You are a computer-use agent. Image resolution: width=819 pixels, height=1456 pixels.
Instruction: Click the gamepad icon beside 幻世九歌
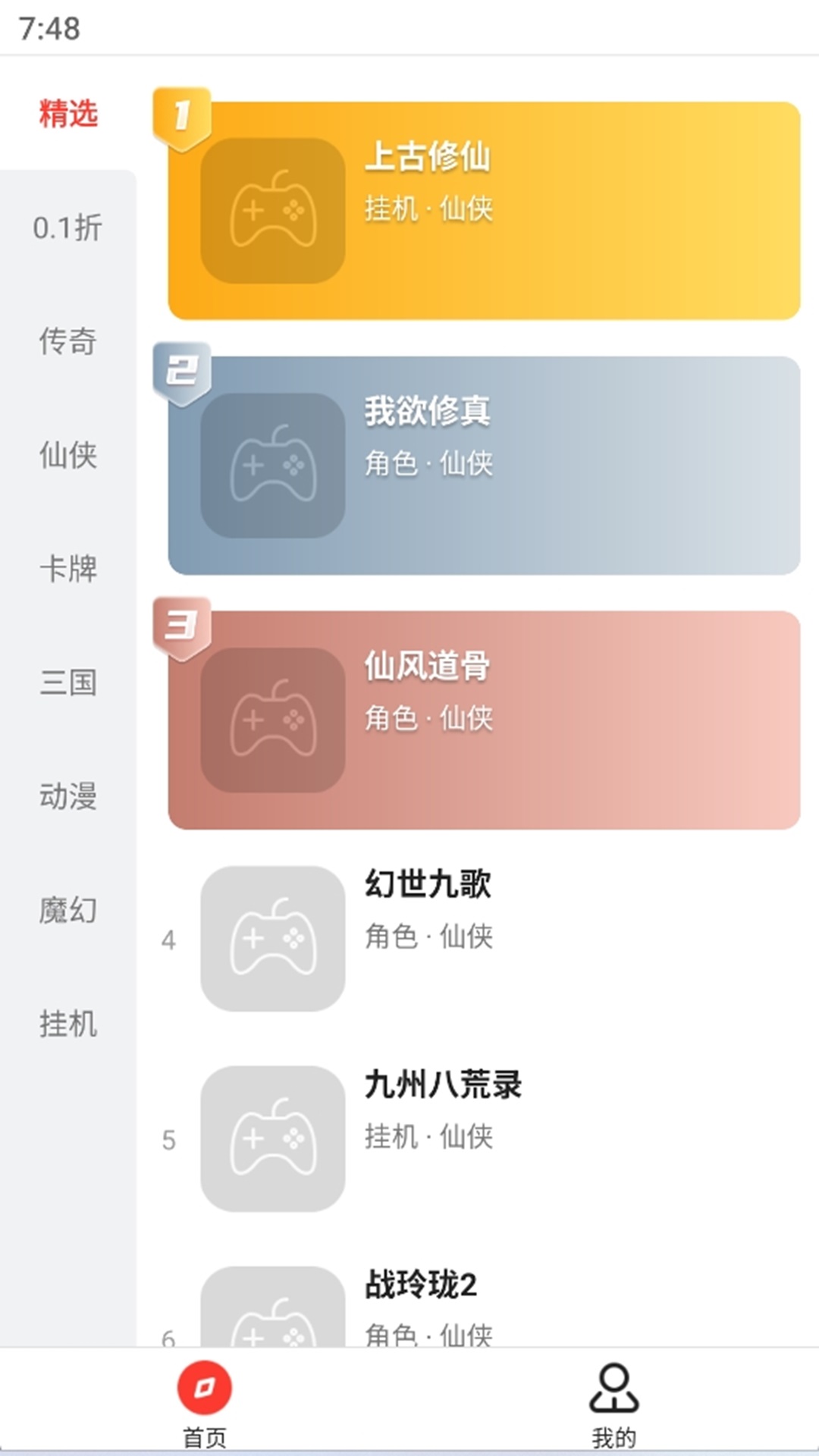tap(273, 939)
